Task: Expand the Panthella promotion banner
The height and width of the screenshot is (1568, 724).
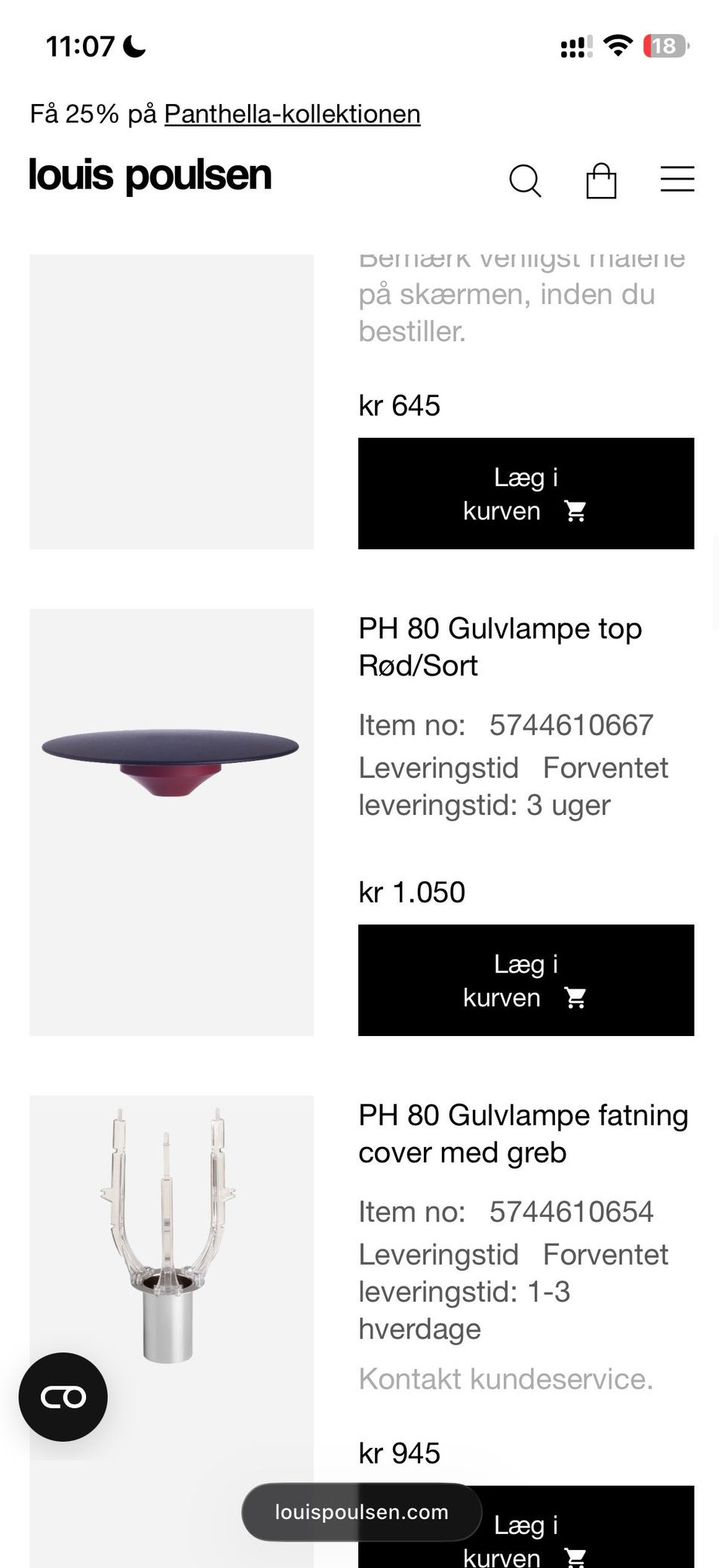Action: click(x=225, y=114)
